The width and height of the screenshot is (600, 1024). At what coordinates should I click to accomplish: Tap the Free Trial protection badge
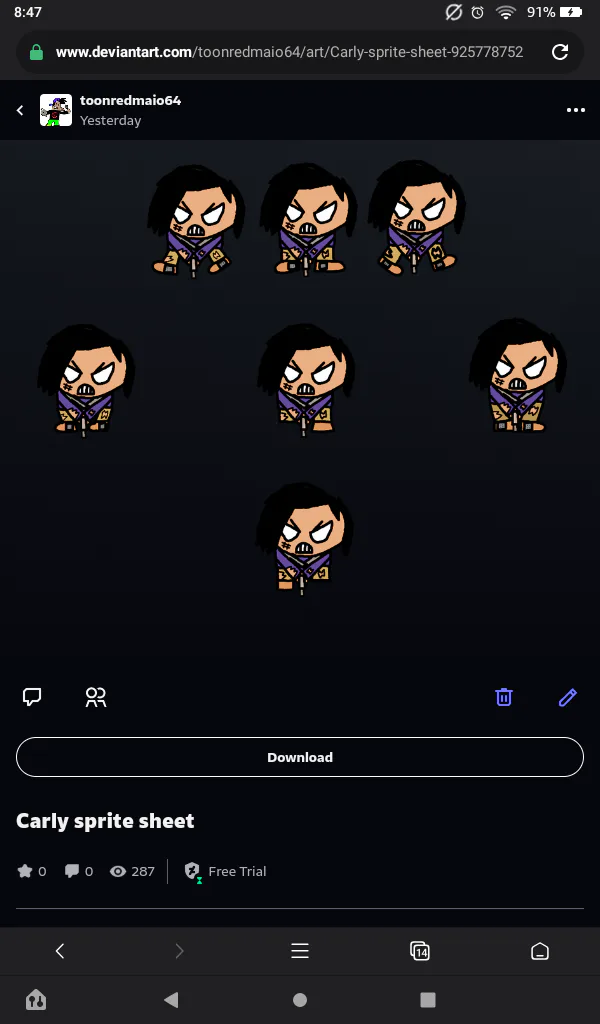(225, 871)
